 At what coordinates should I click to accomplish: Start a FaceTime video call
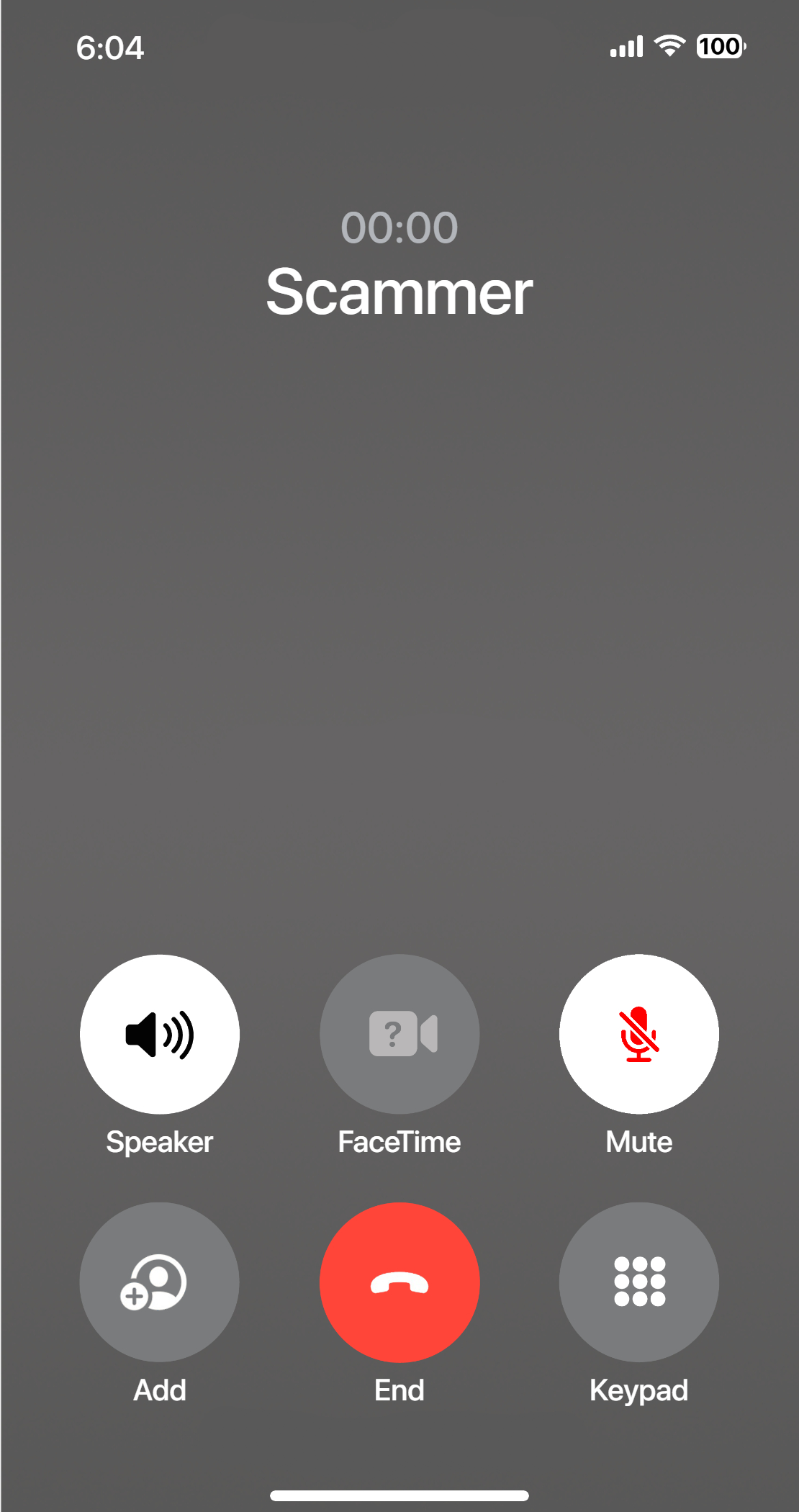399,1034
